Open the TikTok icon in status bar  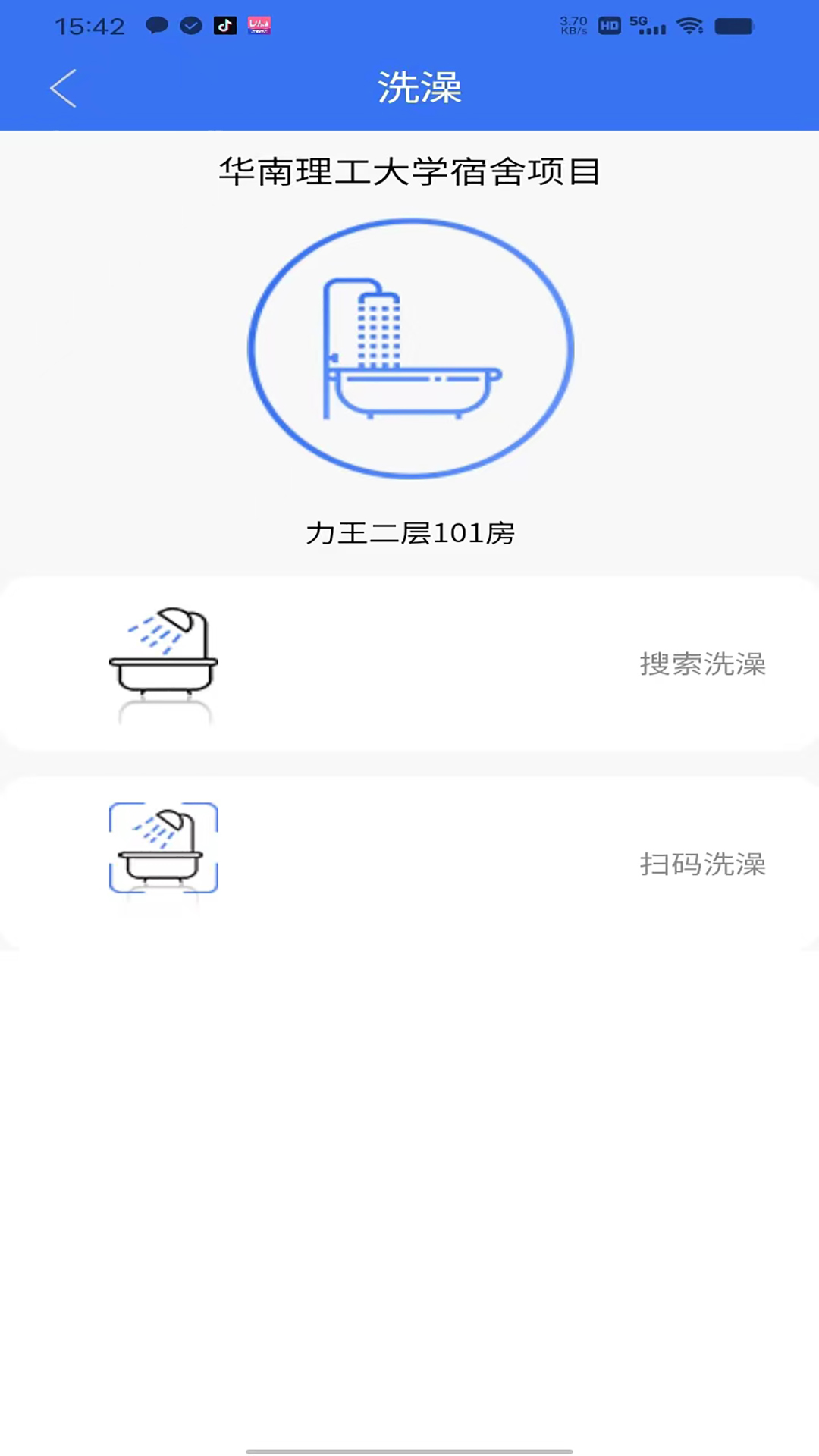pos(224,25)
